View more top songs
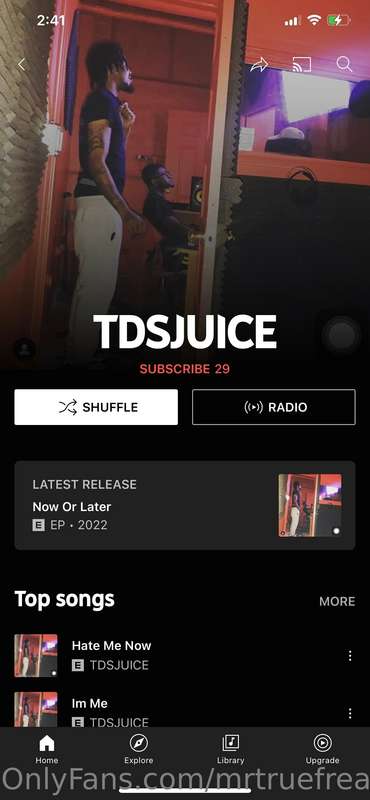370x800 pixels. click(x=337, y=602)
